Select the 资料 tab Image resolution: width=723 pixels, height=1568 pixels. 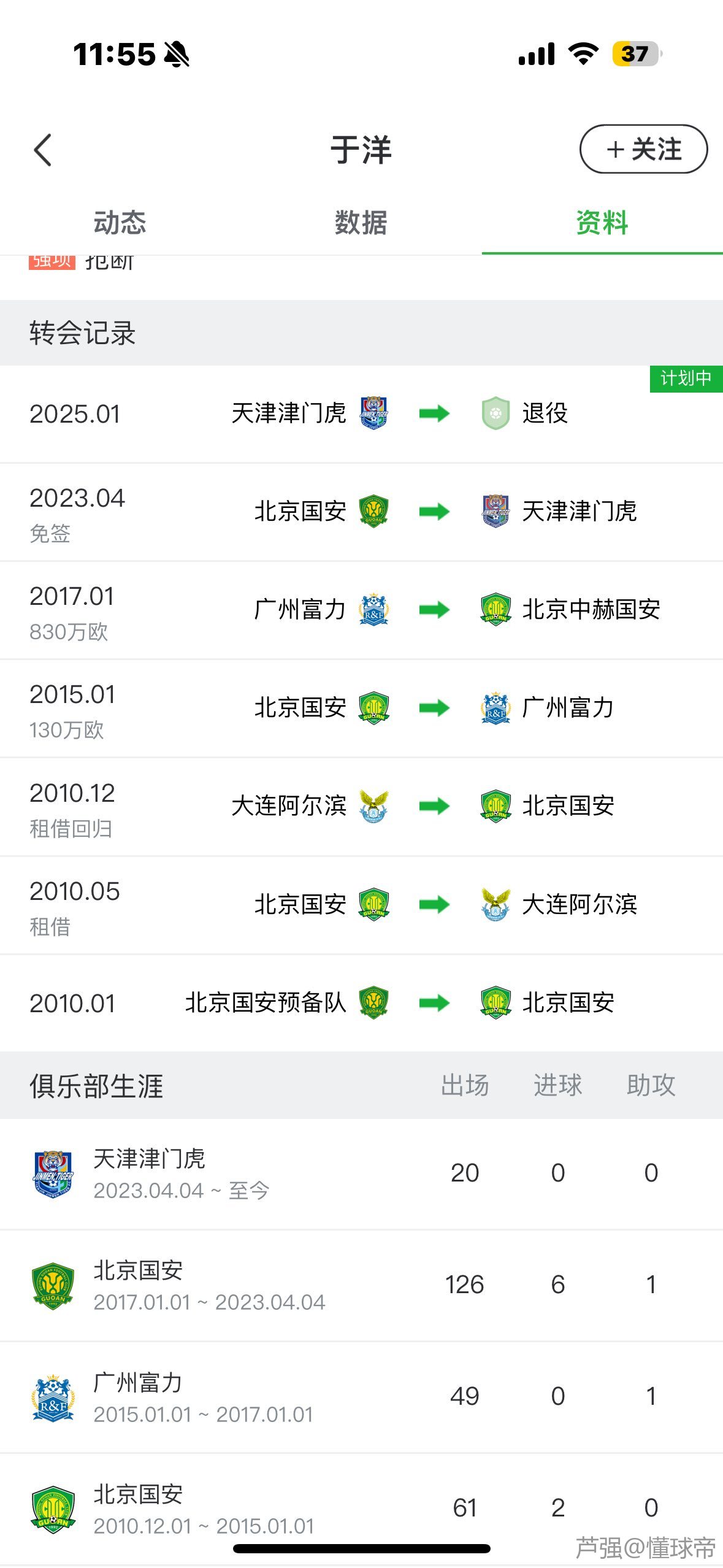[602, 223]
